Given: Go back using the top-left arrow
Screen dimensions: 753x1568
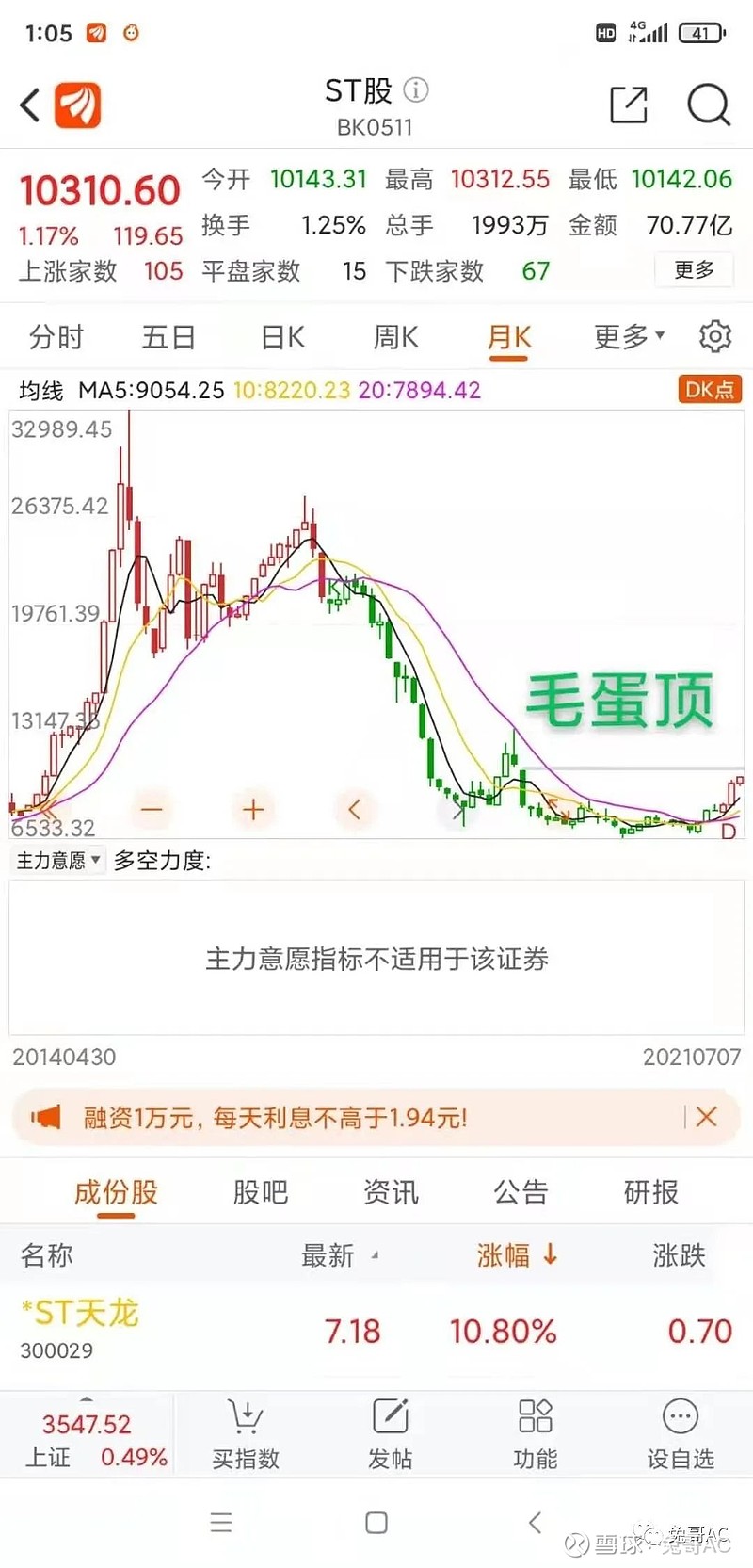Looking at the screenshot, I should 30,105.
